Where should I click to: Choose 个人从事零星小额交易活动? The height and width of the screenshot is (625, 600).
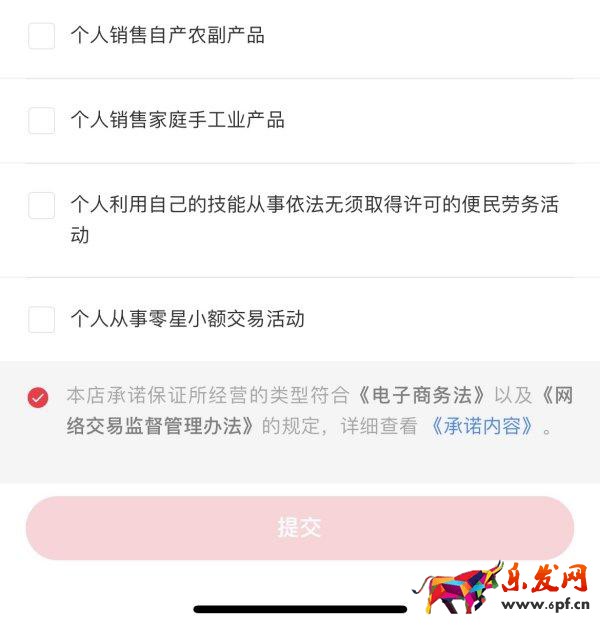point(41,320)
